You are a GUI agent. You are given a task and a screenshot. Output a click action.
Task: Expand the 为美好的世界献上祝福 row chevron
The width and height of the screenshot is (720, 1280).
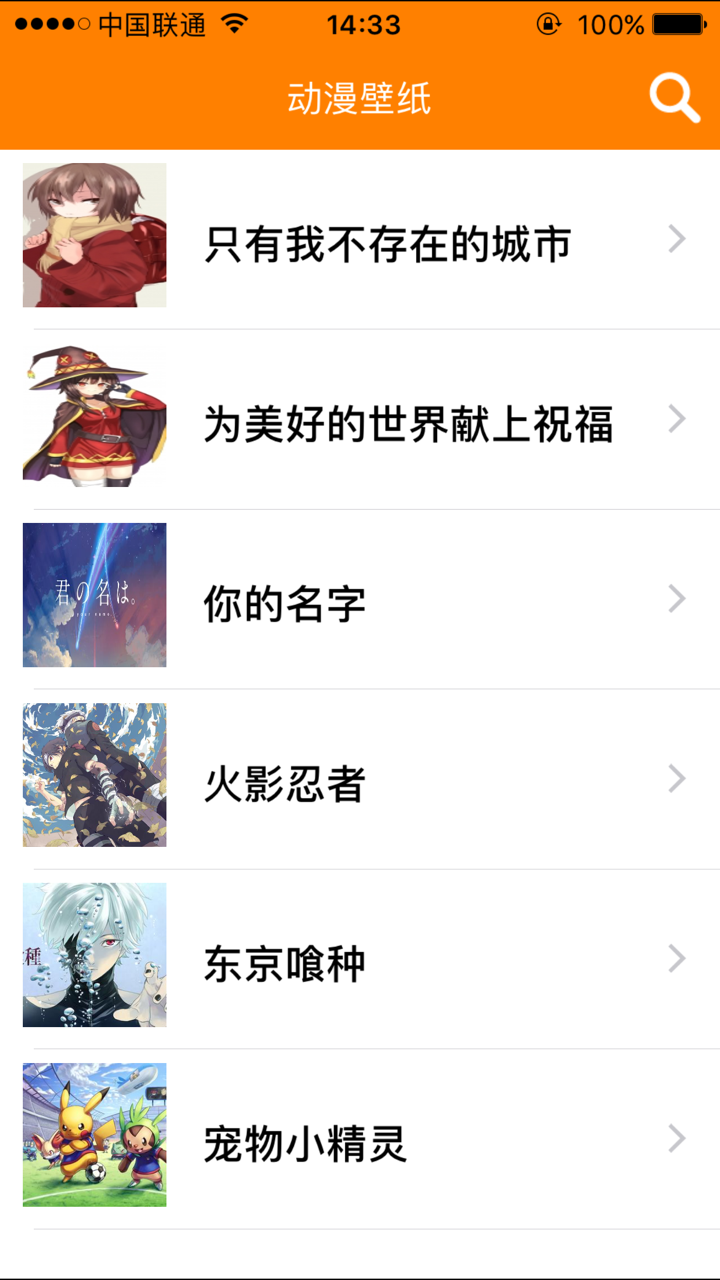(x=676, y=424)
